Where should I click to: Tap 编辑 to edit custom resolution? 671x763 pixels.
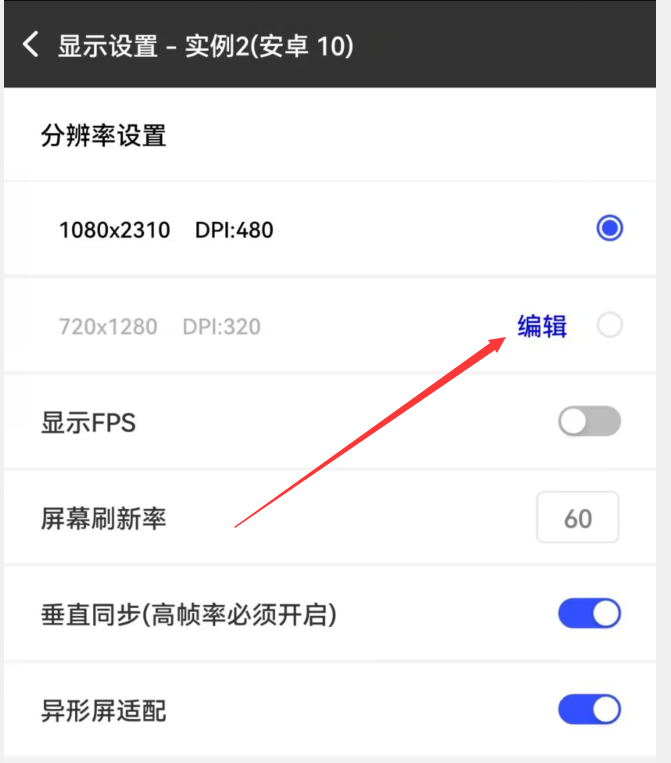(542, 326)
